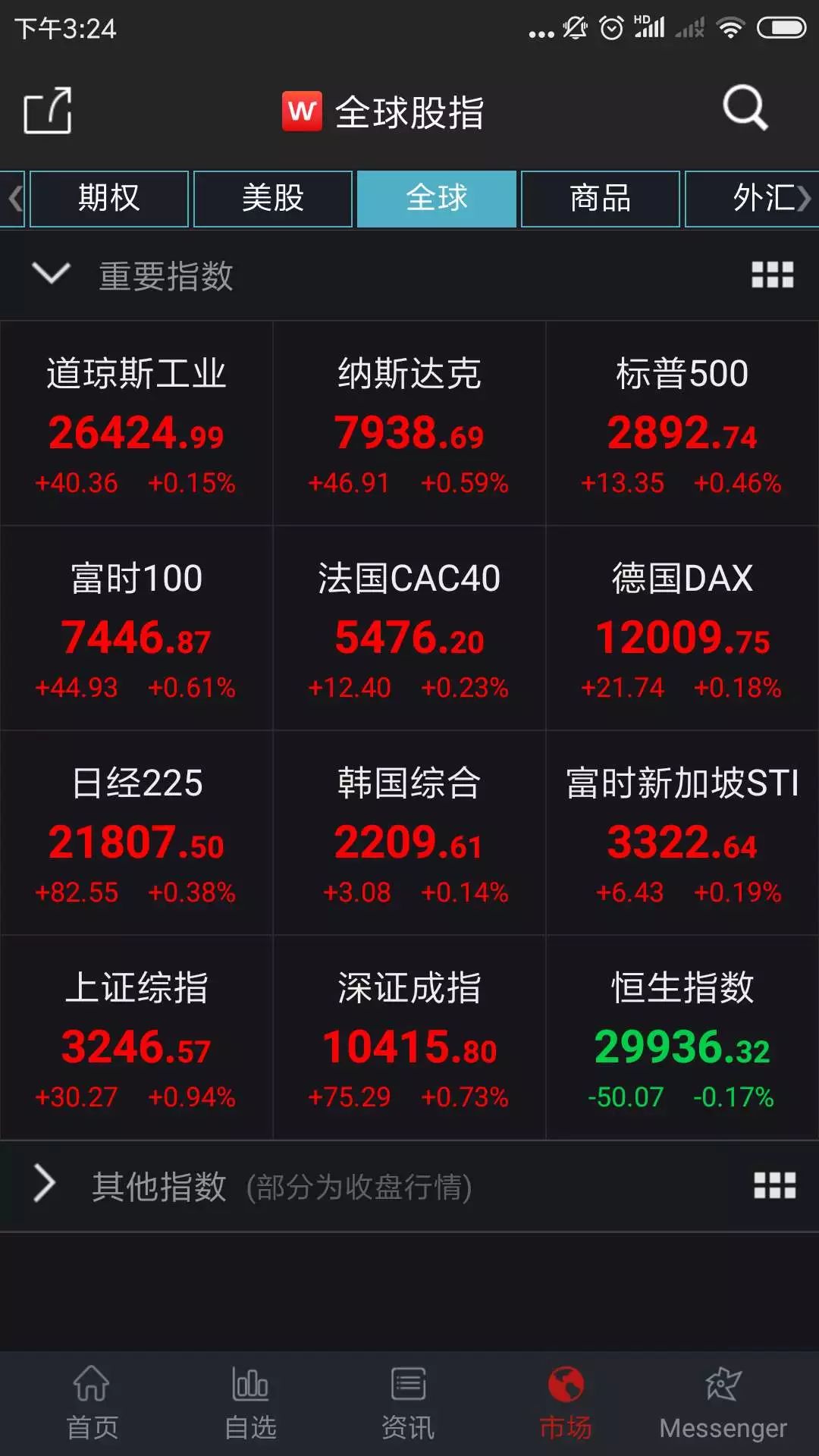Open the 恒生指数 index card
The width and height of the screenshot is (819, 1456).
coord(682,1037)
